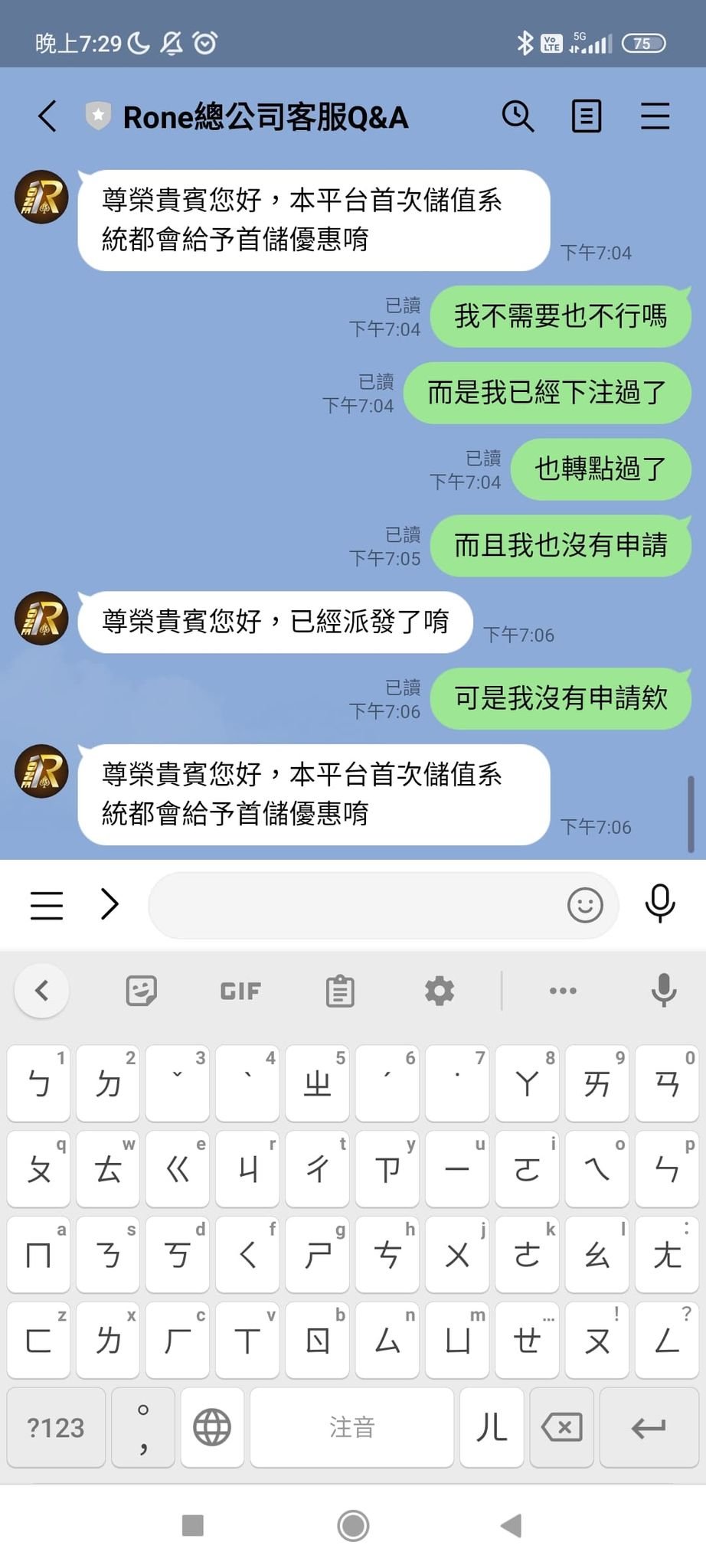Expand attachment options arrow
Image resolution: width=706 pixels, height=1568 pixels.
pos(110,904)
